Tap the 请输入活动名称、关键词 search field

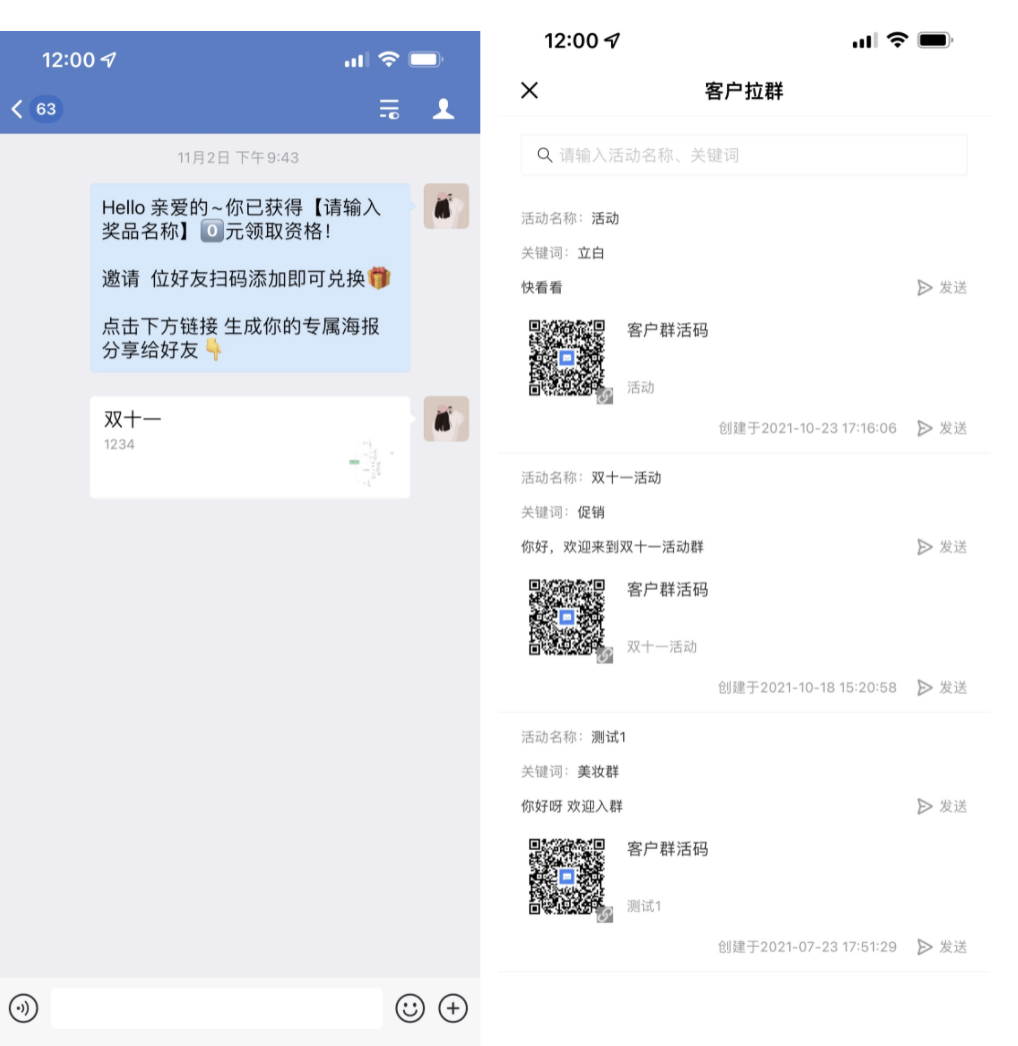tap(744, 155)
